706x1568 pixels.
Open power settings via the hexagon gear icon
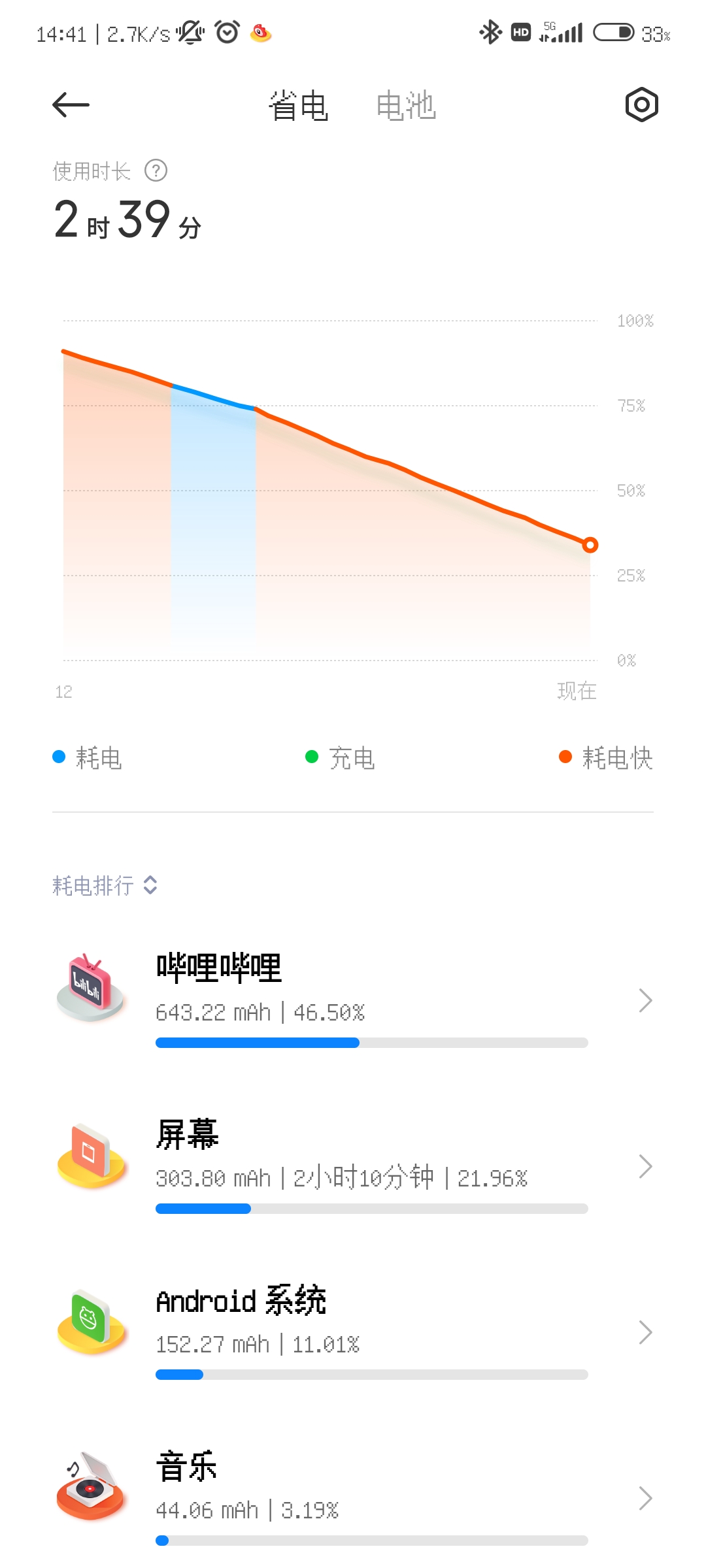[641, 105]
